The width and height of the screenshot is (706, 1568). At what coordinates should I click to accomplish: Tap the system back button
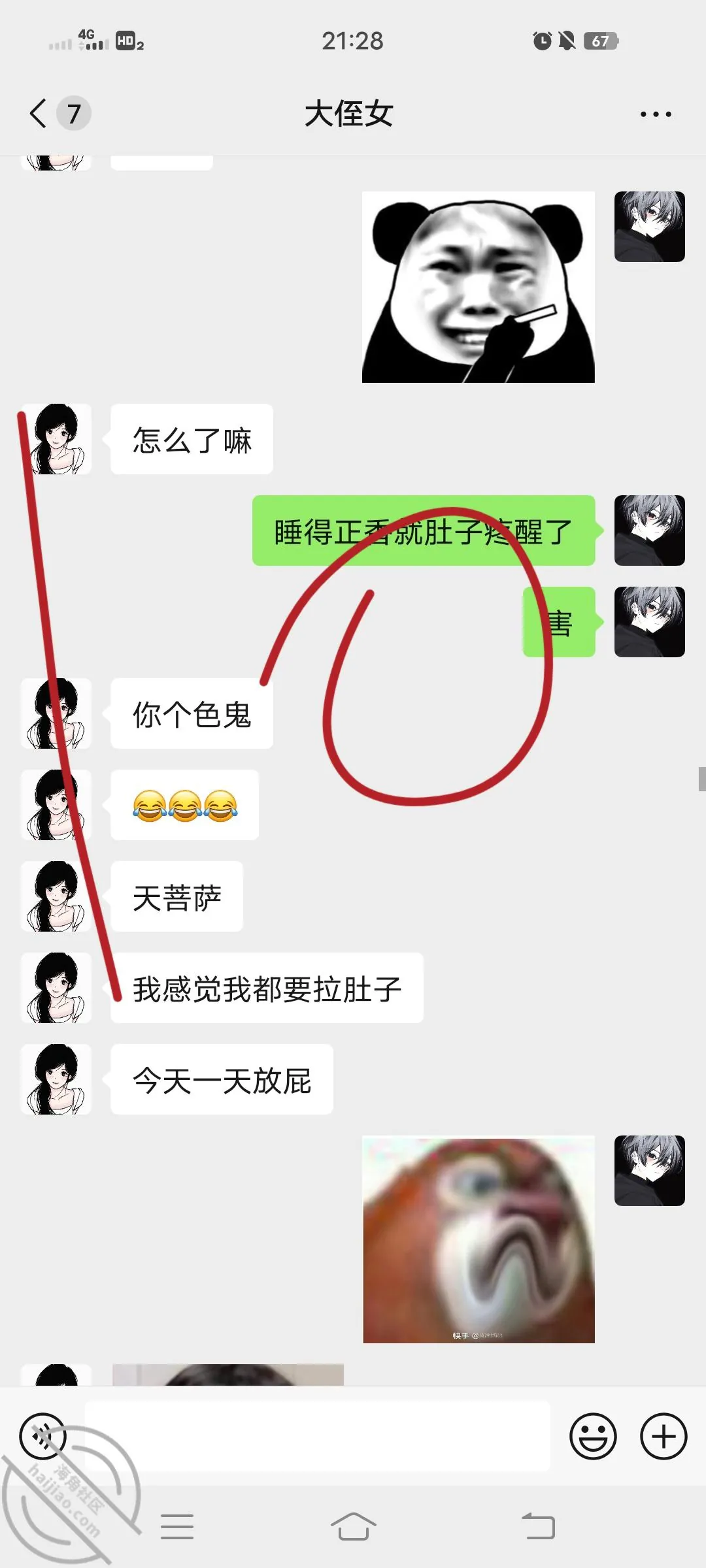539,1527
